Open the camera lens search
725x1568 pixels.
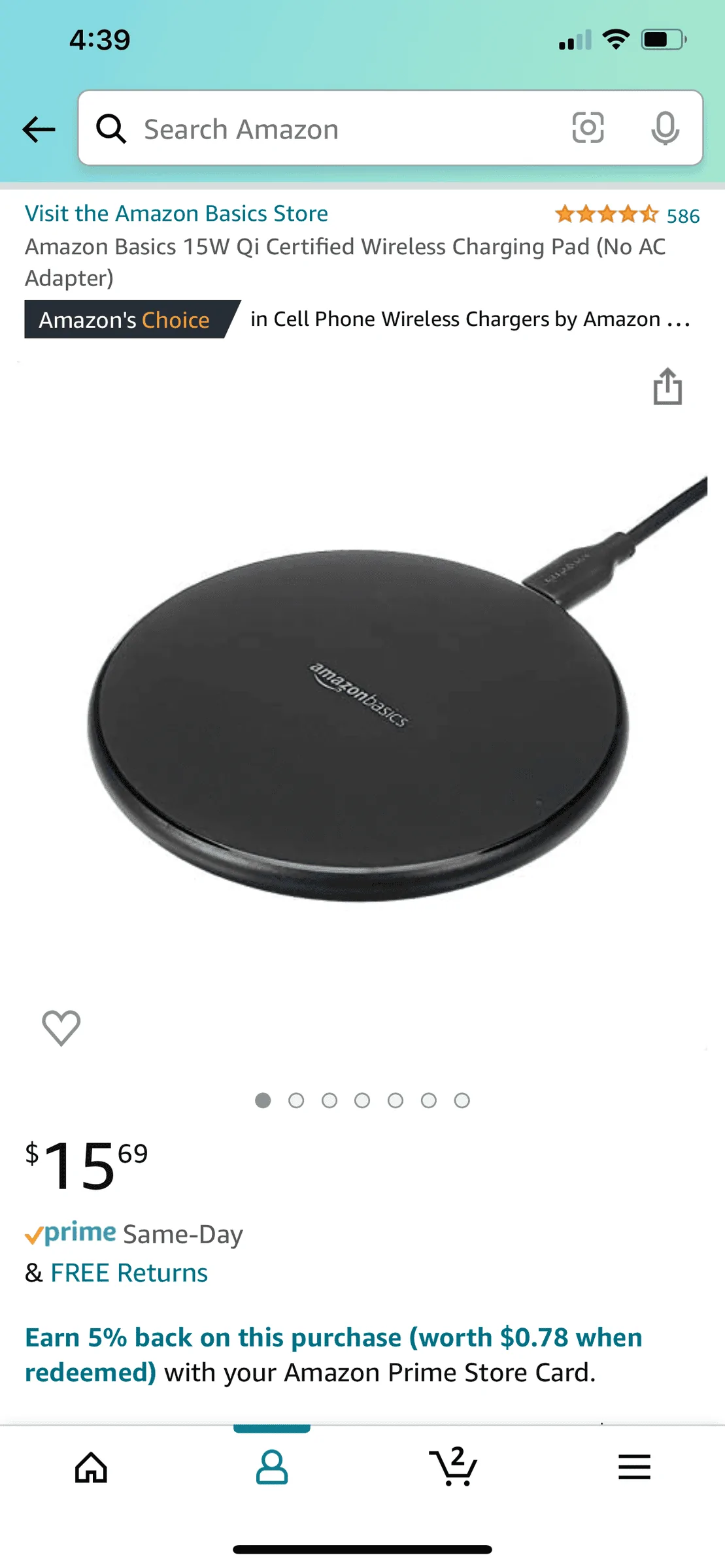pos(588,127)
